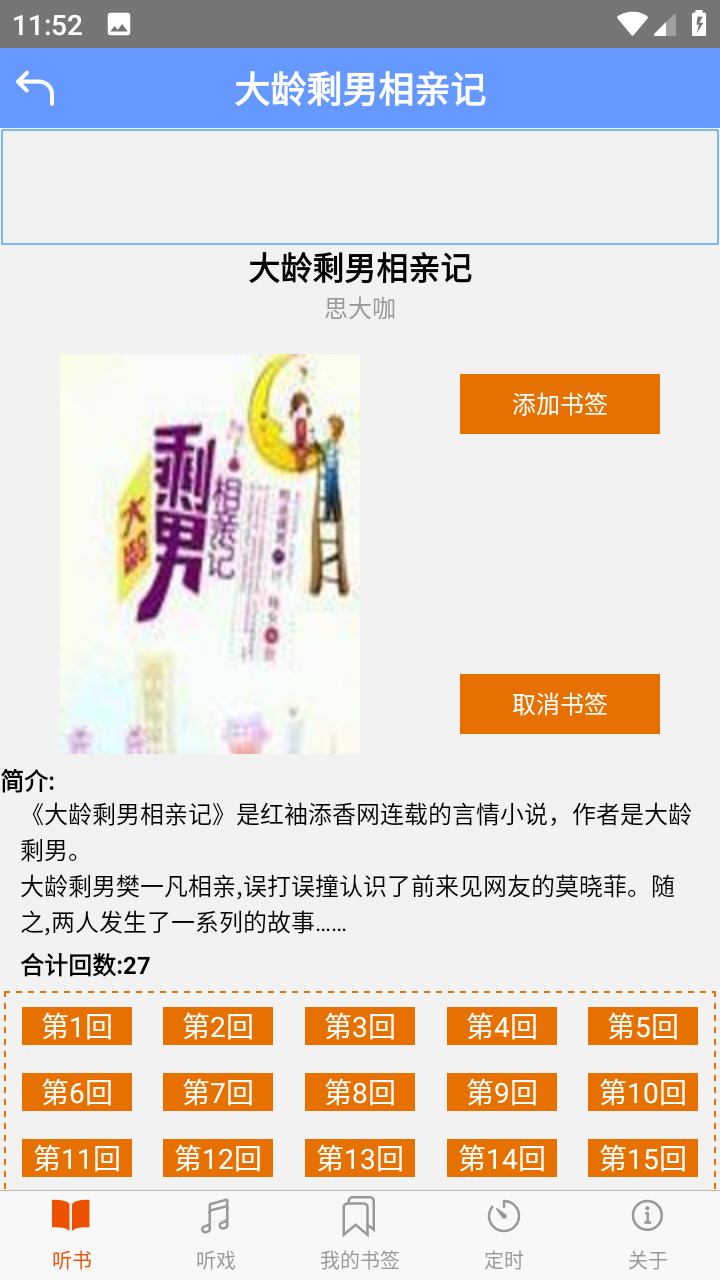Select 第3回 from the chapter list
The height and width of the screenshot is (1280, 720).
(x=360, y=1026)
